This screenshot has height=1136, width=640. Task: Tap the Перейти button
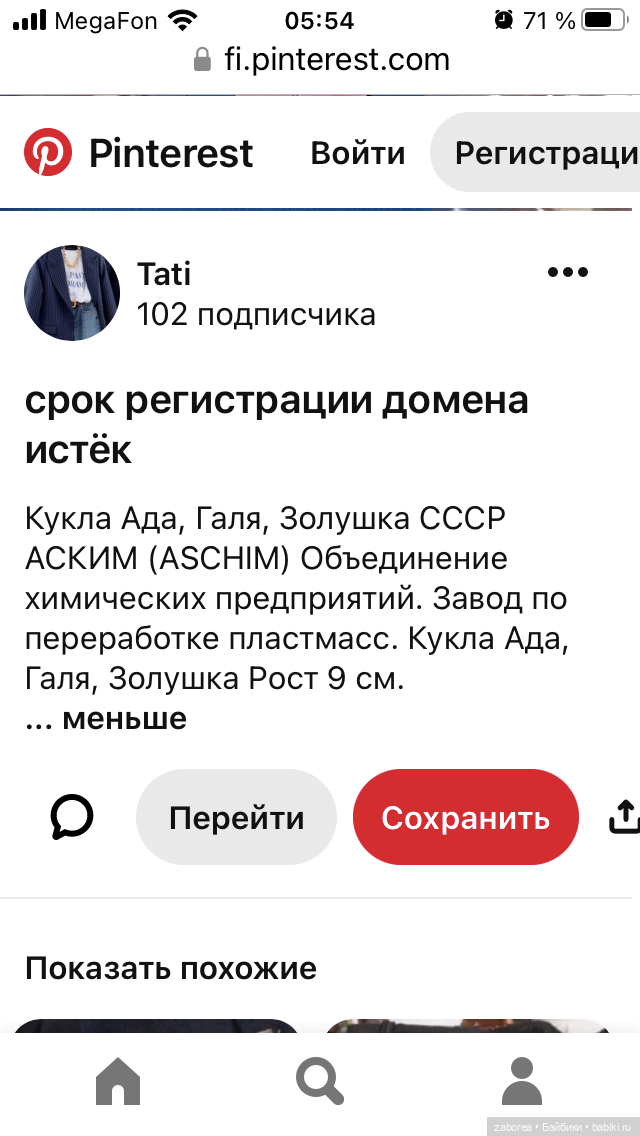pos(237,818)
